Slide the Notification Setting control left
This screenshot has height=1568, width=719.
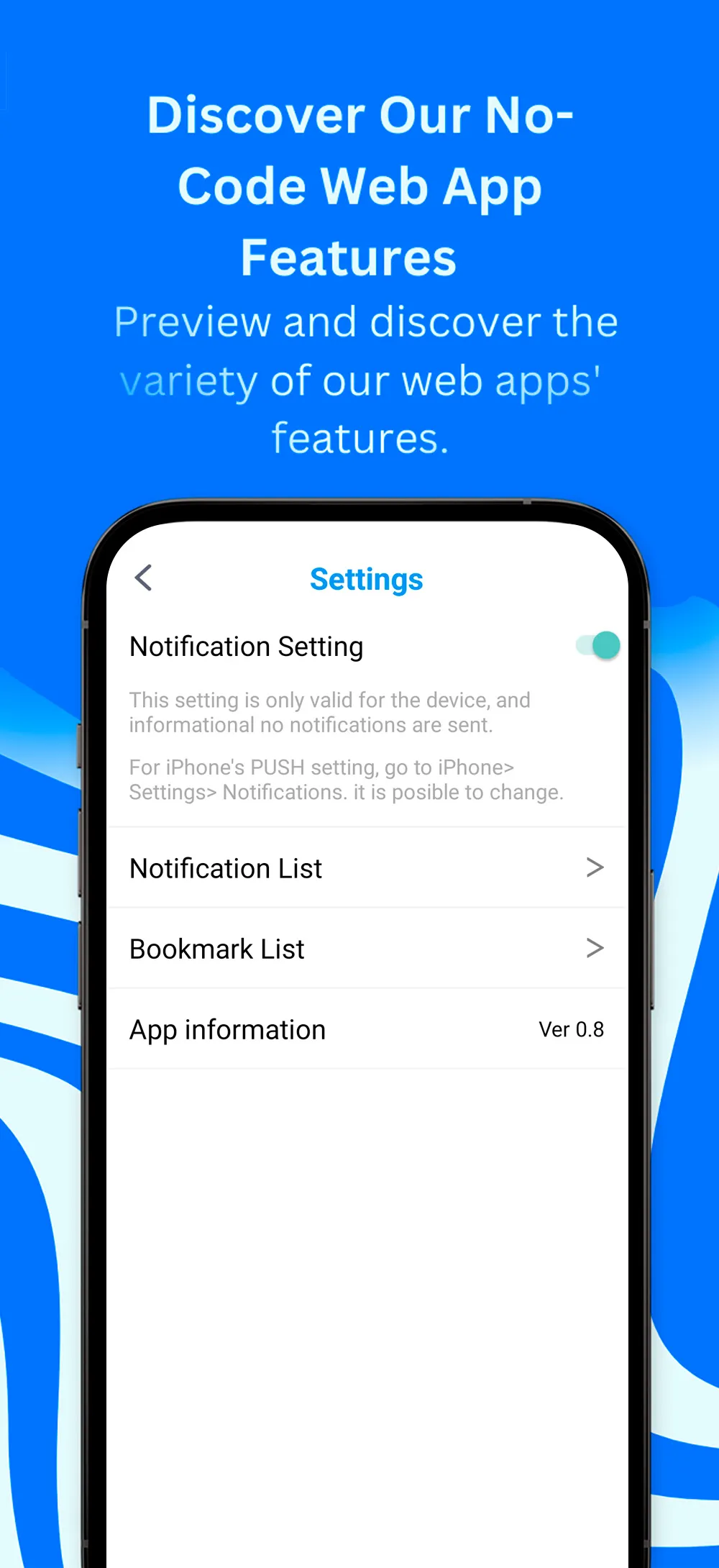(x=597, y=644)
